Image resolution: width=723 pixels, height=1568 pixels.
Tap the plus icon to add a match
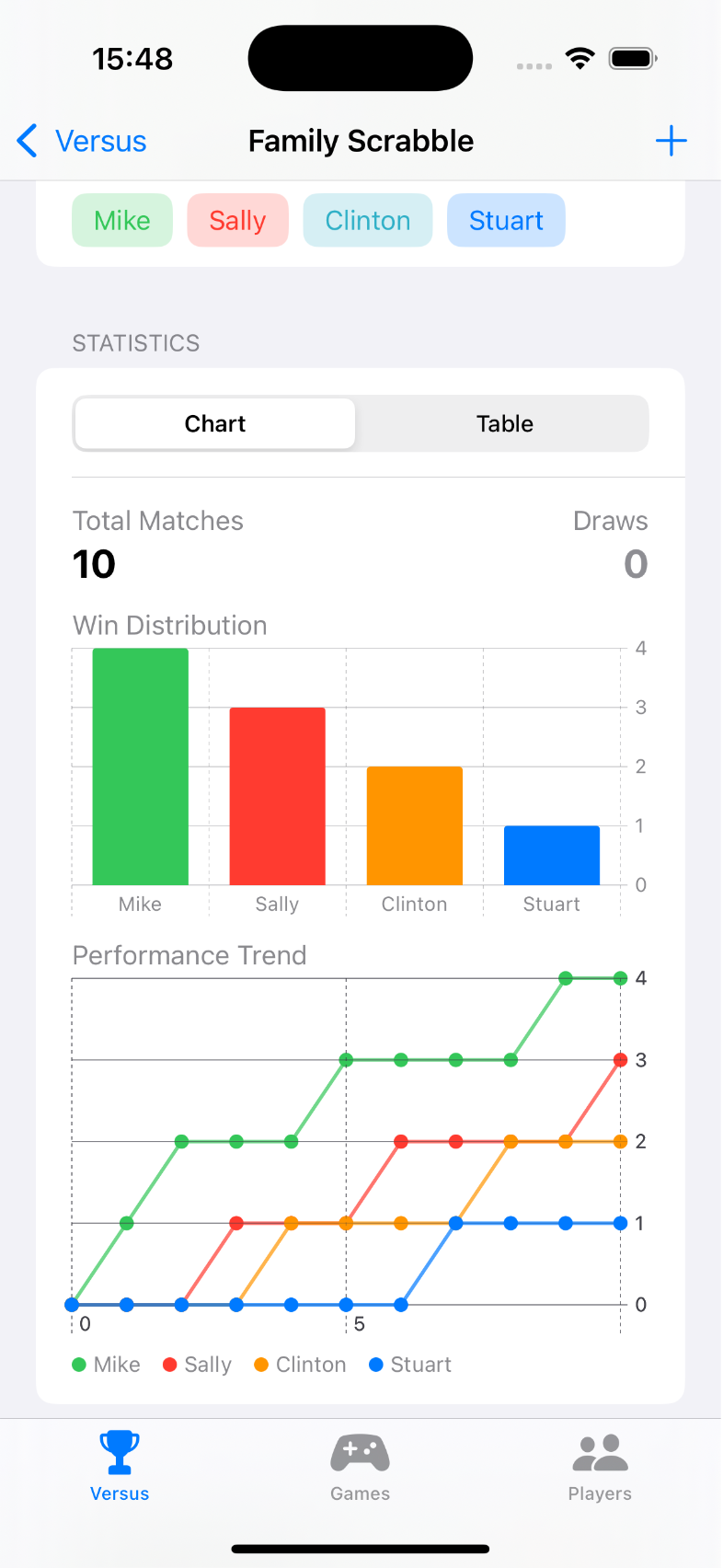coord(671,140)
